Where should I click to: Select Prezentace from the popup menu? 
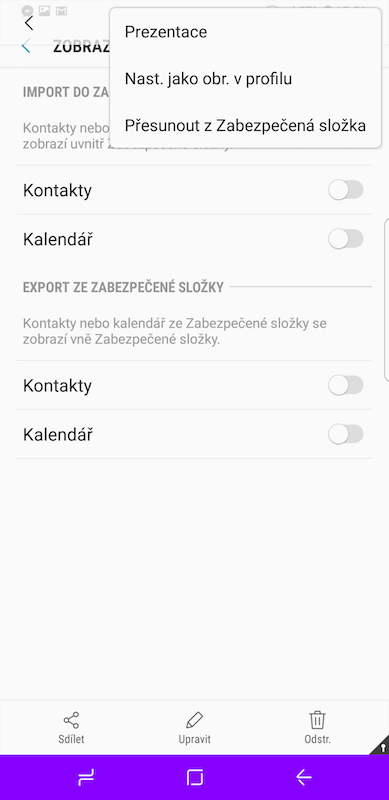(245, 32)
